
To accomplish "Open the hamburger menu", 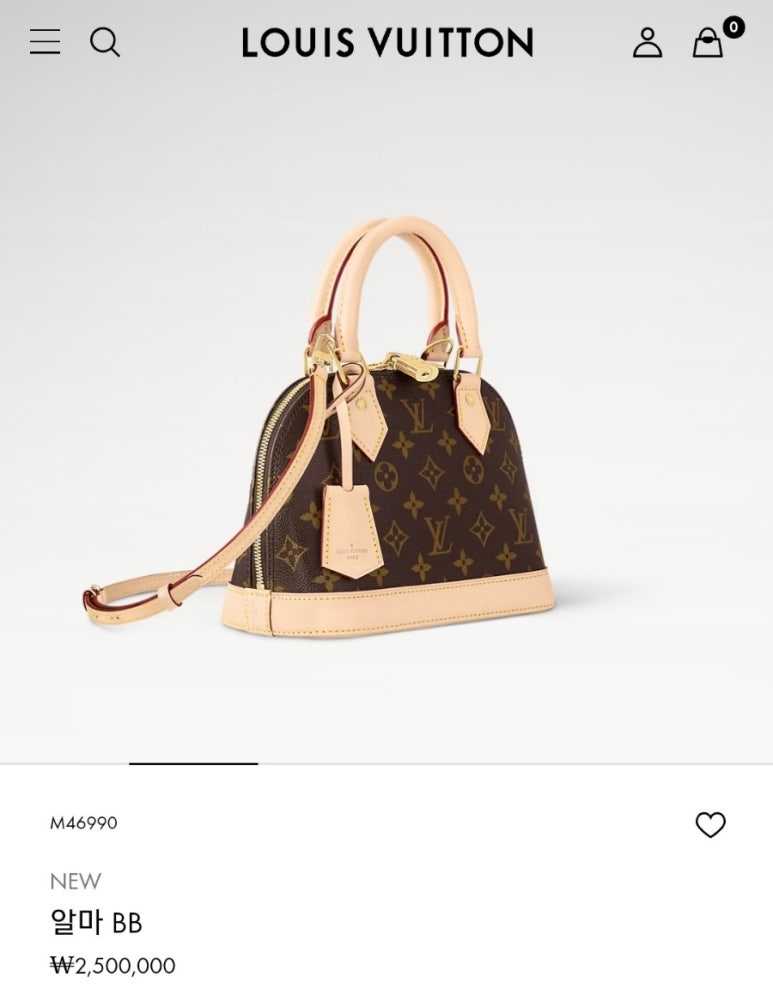I will coord(45,42).
